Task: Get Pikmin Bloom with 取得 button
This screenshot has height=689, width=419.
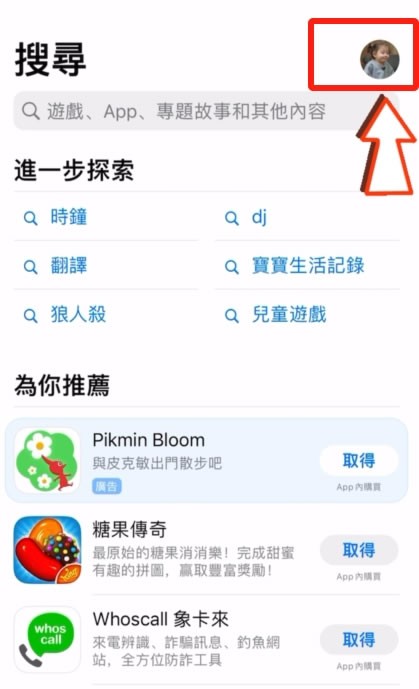Action: point(359,461)
